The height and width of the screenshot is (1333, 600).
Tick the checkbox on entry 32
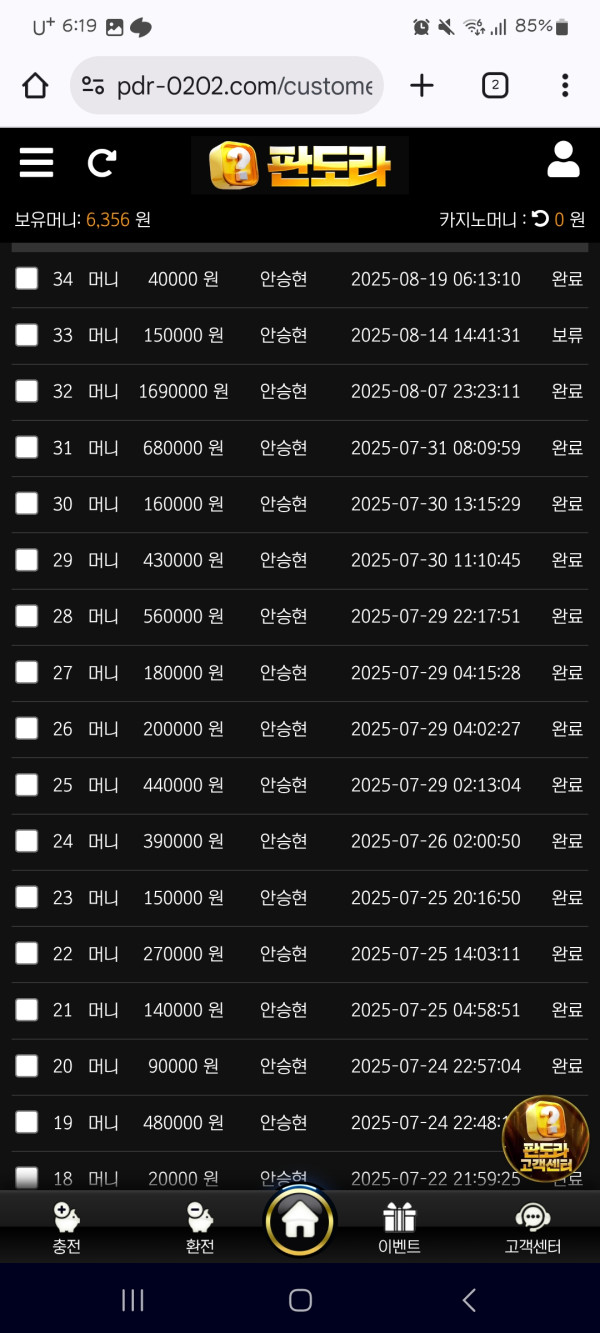tap(27, 391)
